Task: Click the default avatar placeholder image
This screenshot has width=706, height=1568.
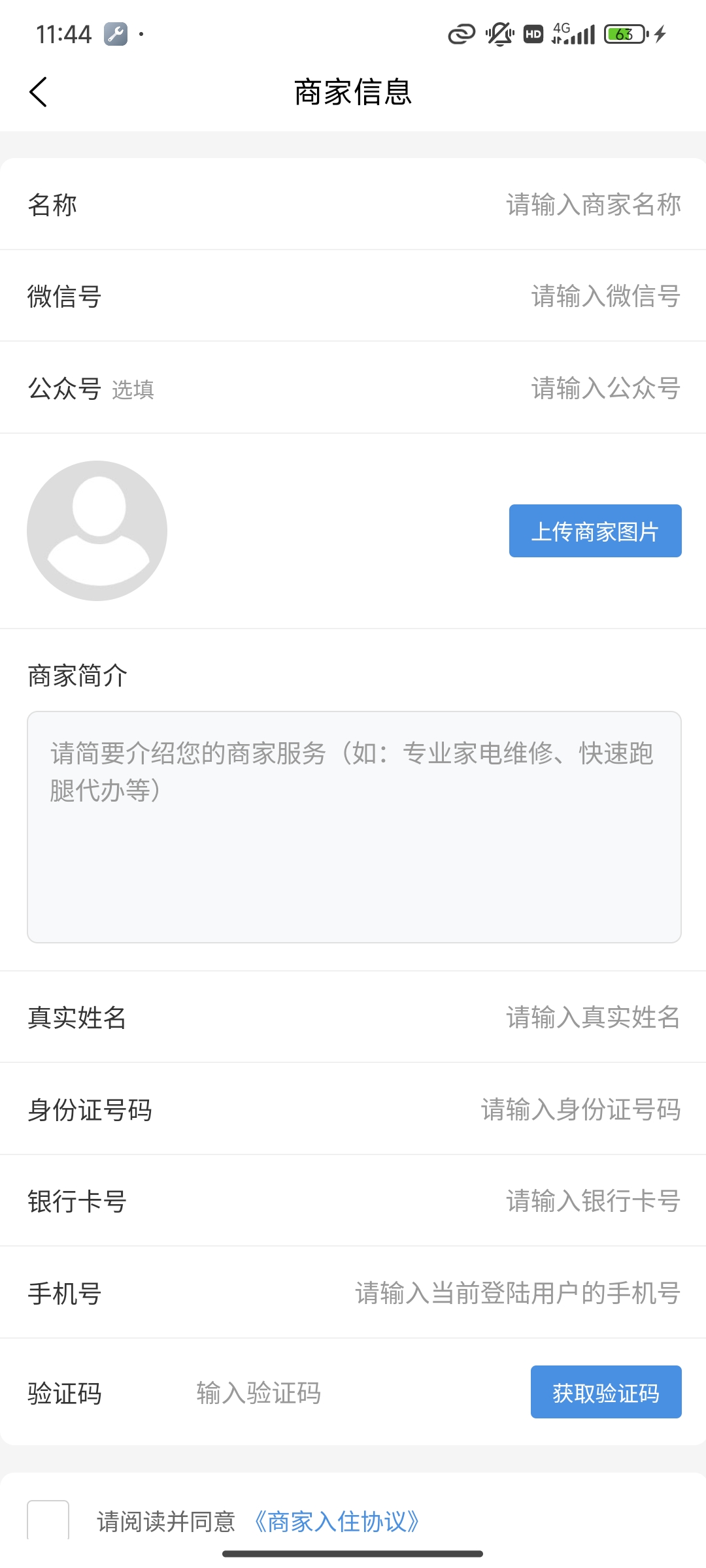Action: (97, 531)
